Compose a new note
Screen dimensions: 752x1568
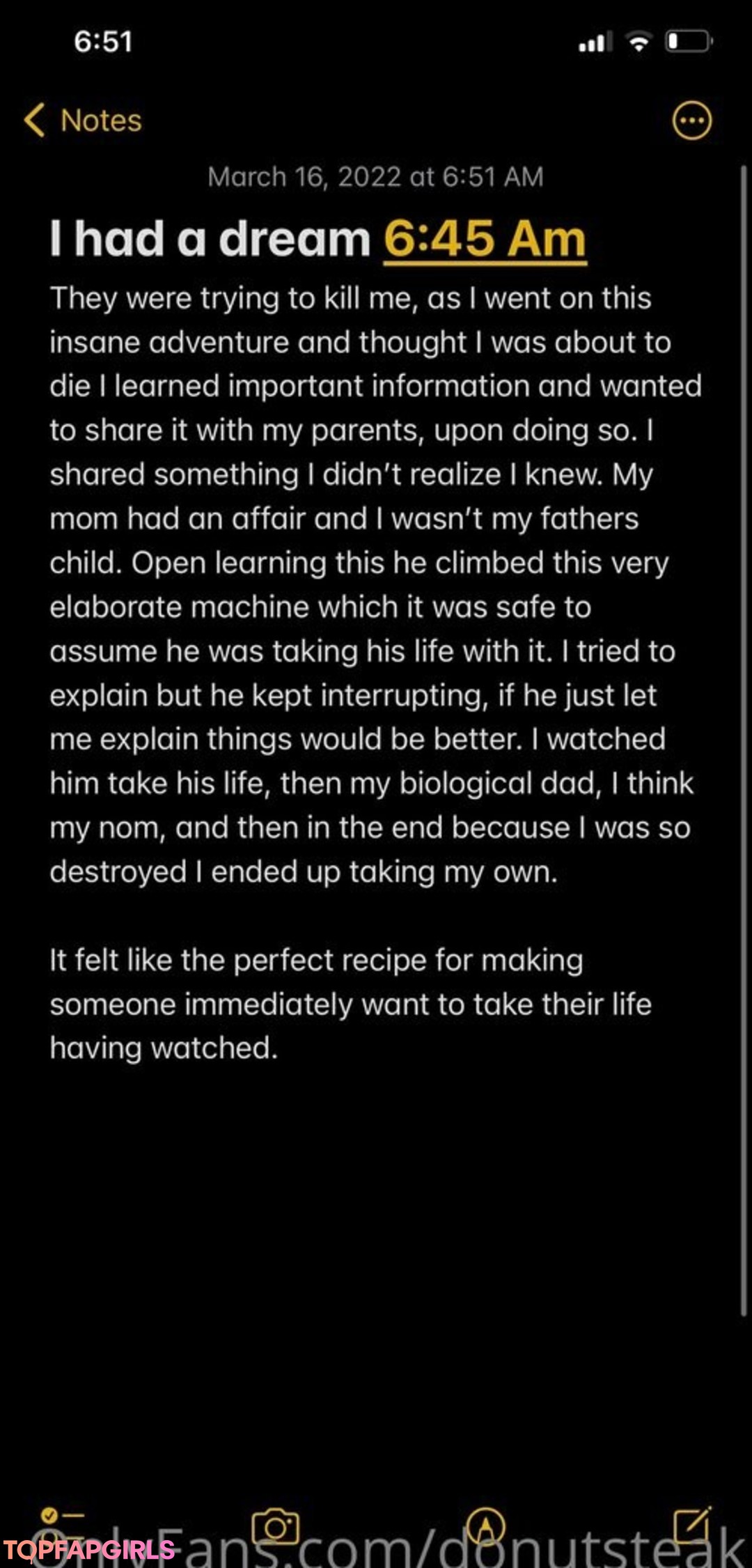(692, 1526)
